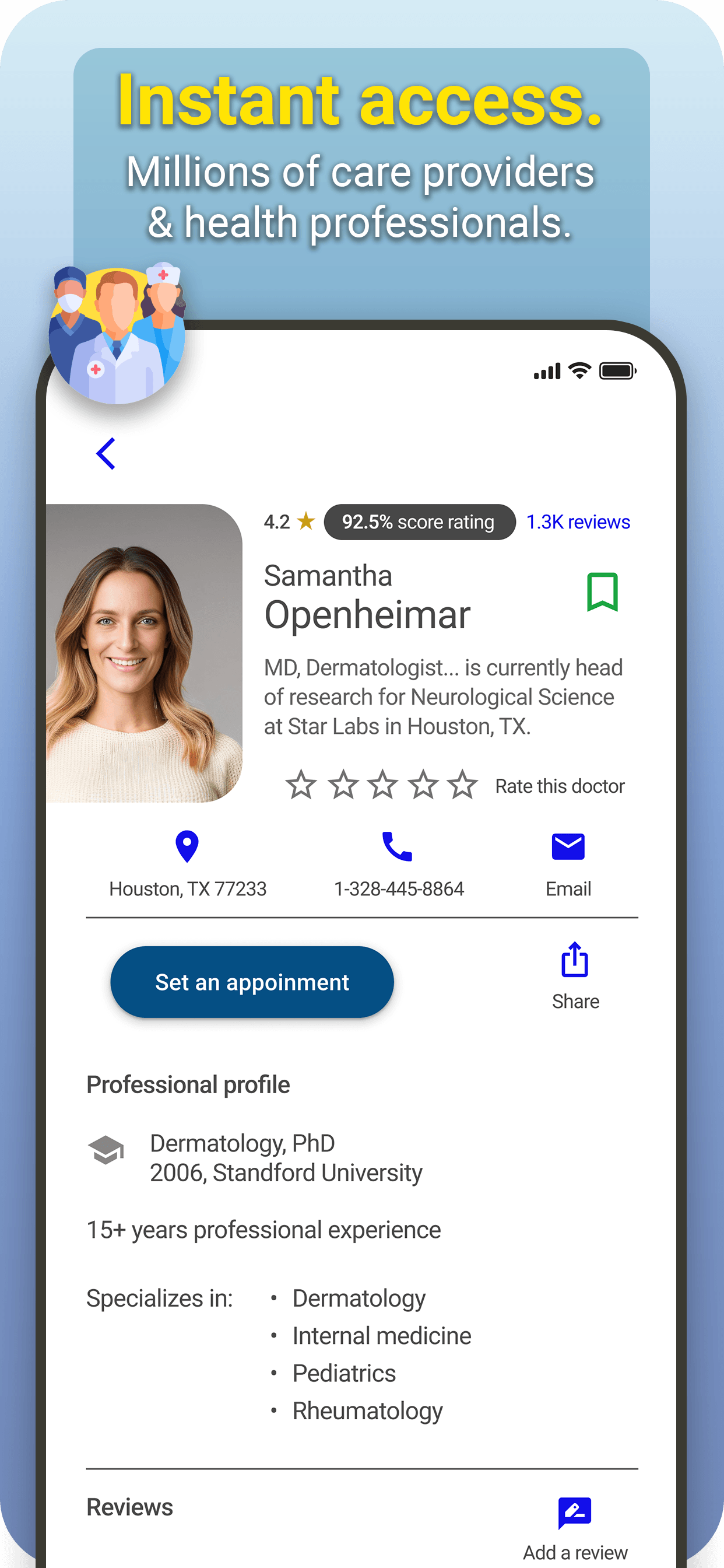The height and width of the screenshot is (1568, 724).
Task: Tap the gold star beside 4.2
Action: (306, 520)
